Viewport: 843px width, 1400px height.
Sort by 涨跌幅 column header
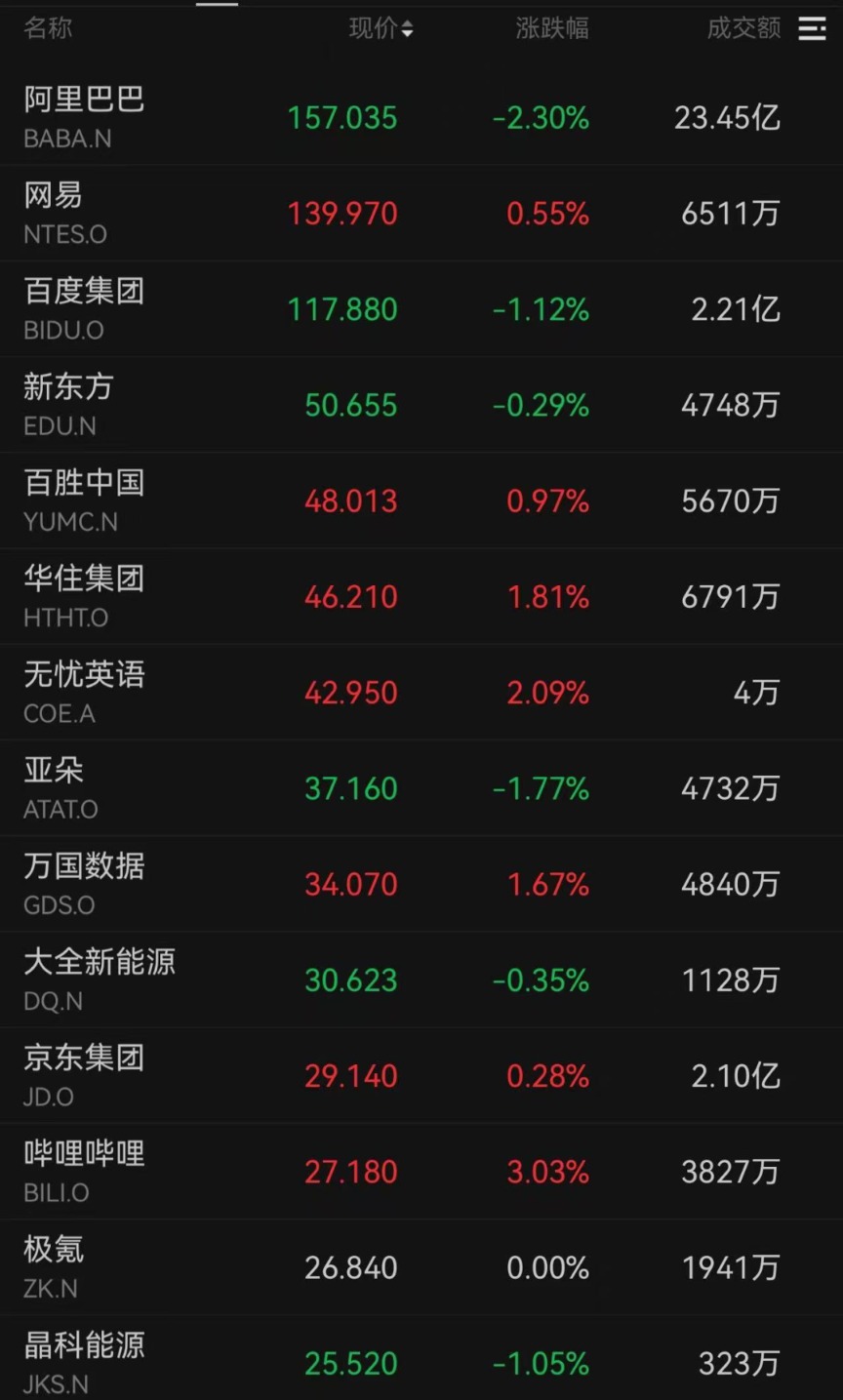(x=552, y=29)
